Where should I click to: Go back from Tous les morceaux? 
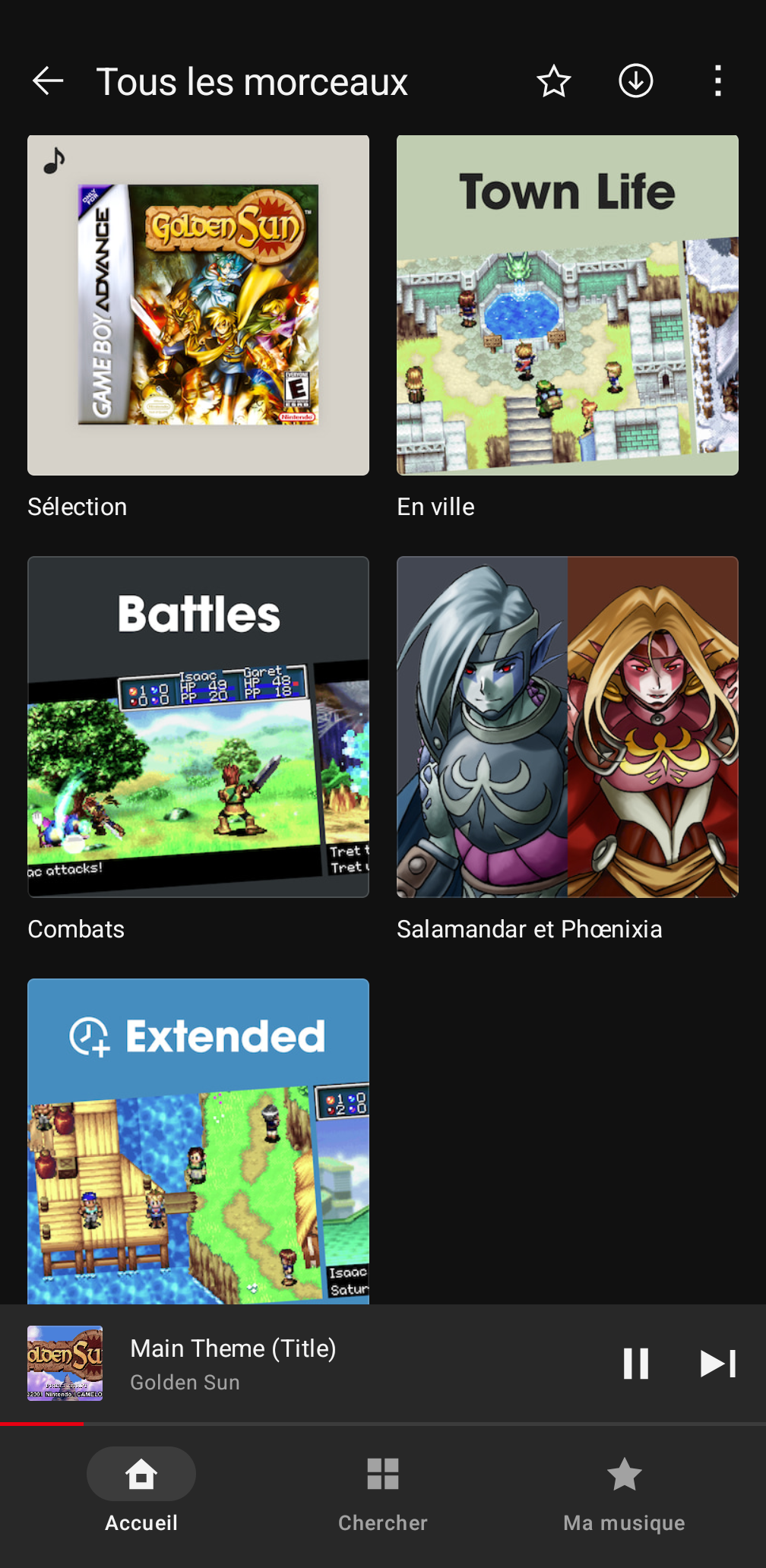click(x=48, y=81)
